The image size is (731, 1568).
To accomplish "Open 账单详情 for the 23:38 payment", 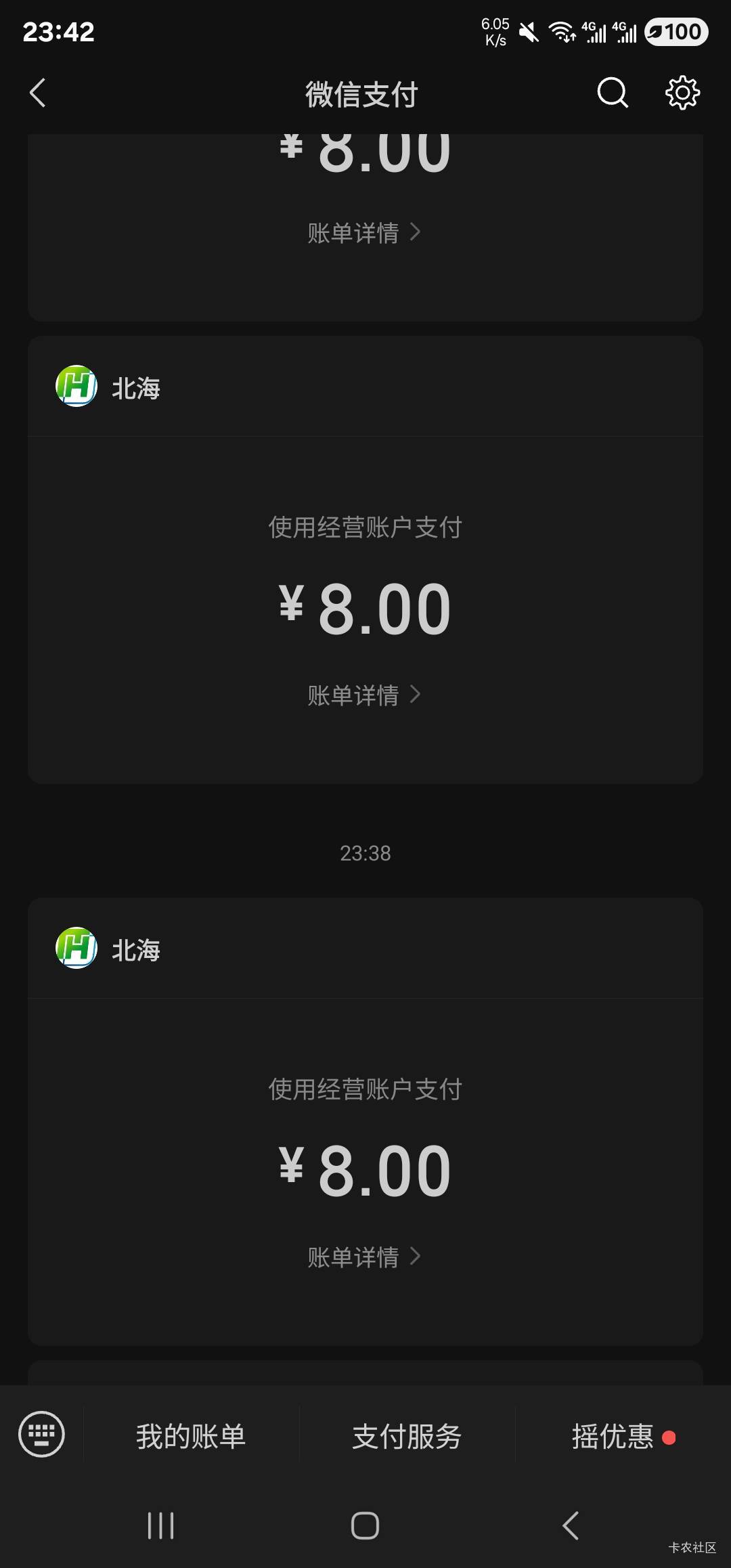I will [364, 1257].
